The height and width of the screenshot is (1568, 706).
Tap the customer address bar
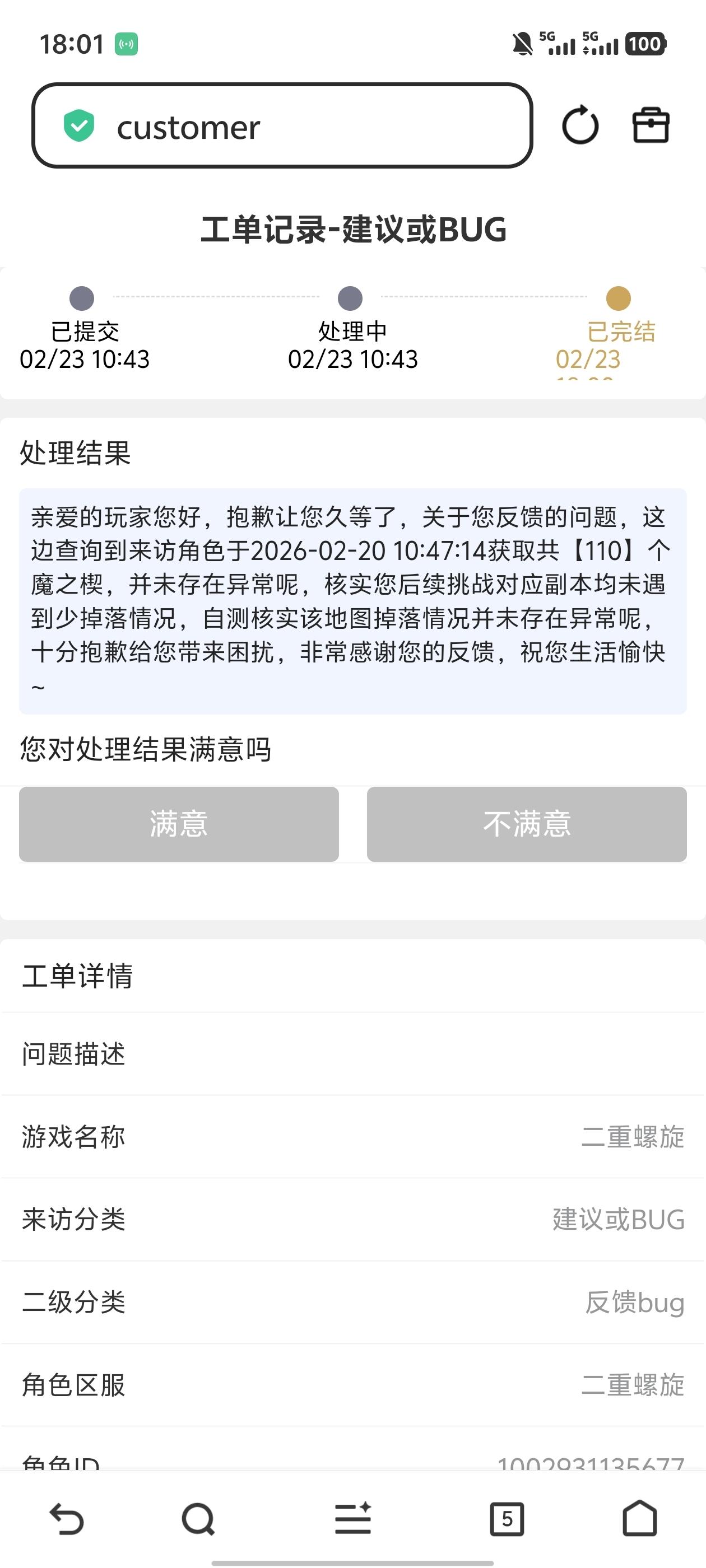click(282, 126)
